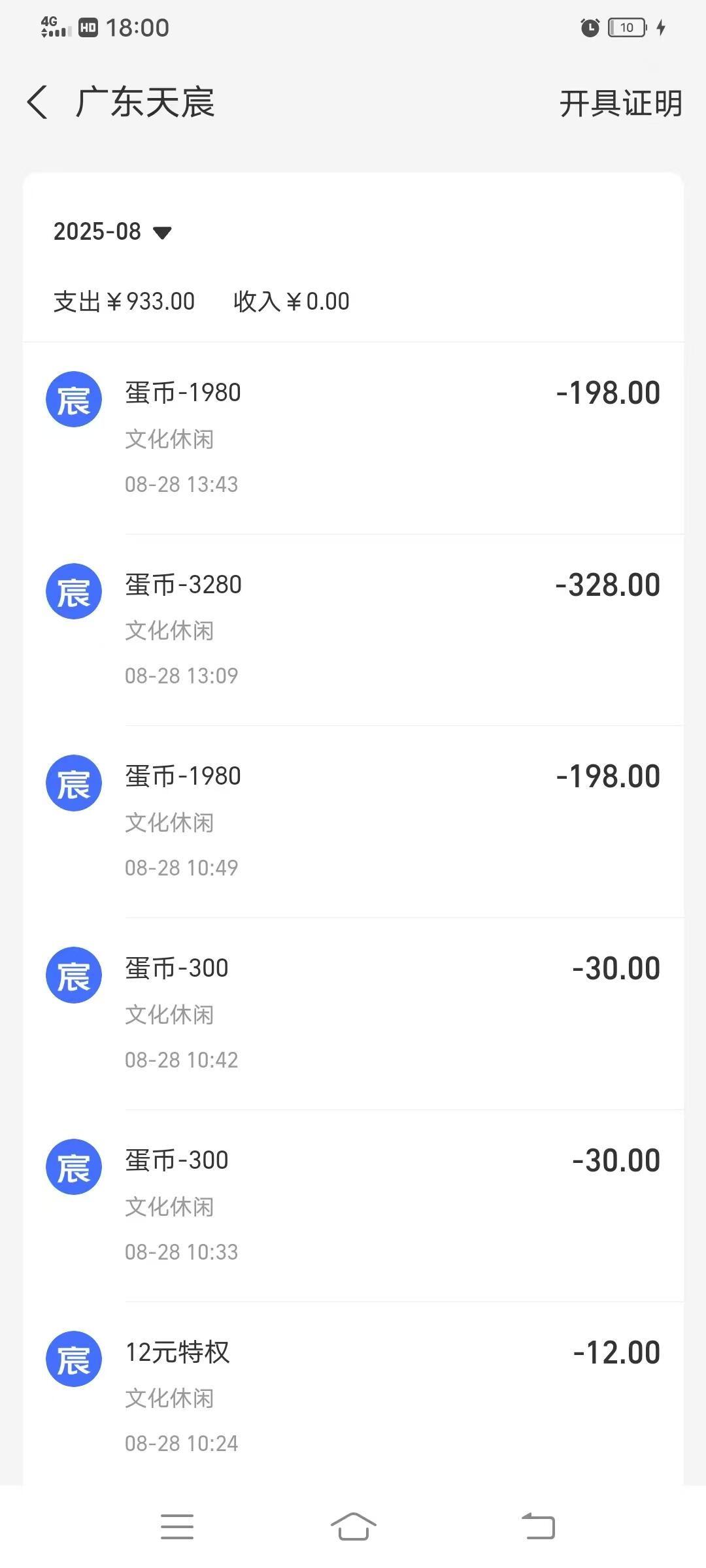Tap 开具证明 to issue a proof
The width and height of the screenshot is (706, 1568).
point(620,103)
